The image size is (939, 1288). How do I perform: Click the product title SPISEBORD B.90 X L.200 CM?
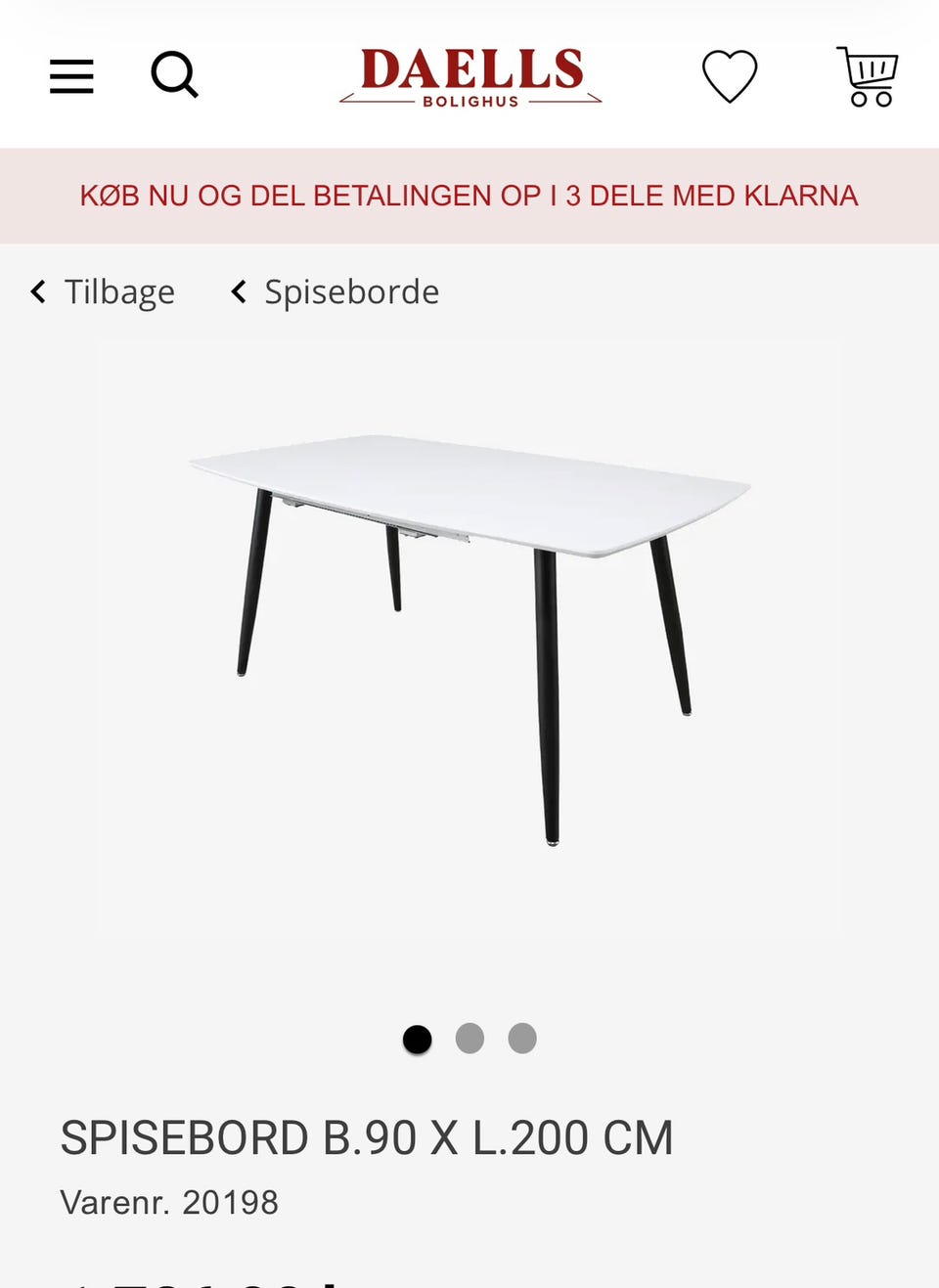coord(367,1137)
